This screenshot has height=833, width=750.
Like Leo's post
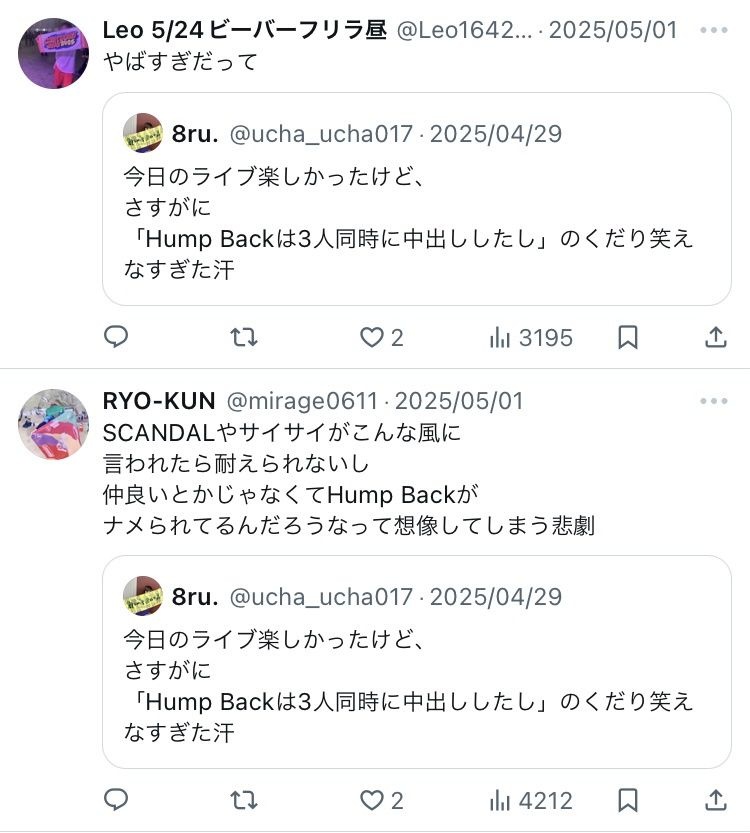[x=373, y=337]
